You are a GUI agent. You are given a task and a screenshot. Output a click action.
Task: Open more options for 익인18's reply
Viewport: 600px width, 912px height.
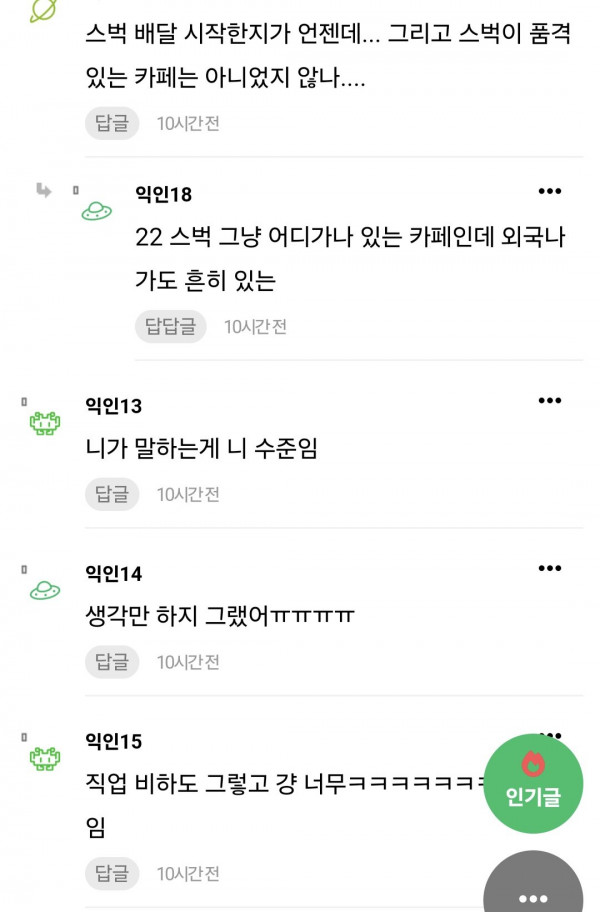click(550, 191)
